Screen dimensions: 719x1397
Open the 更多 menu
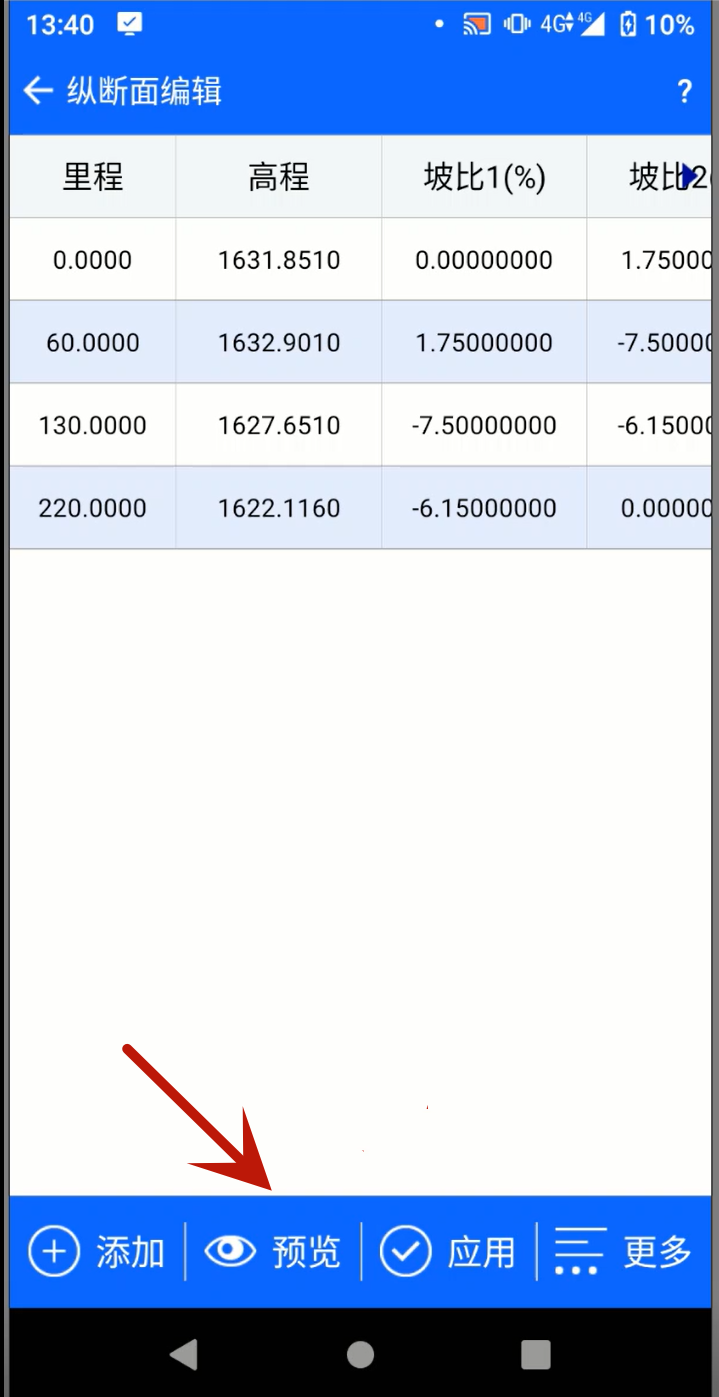pyautogui.click(x=624, y=1251)
